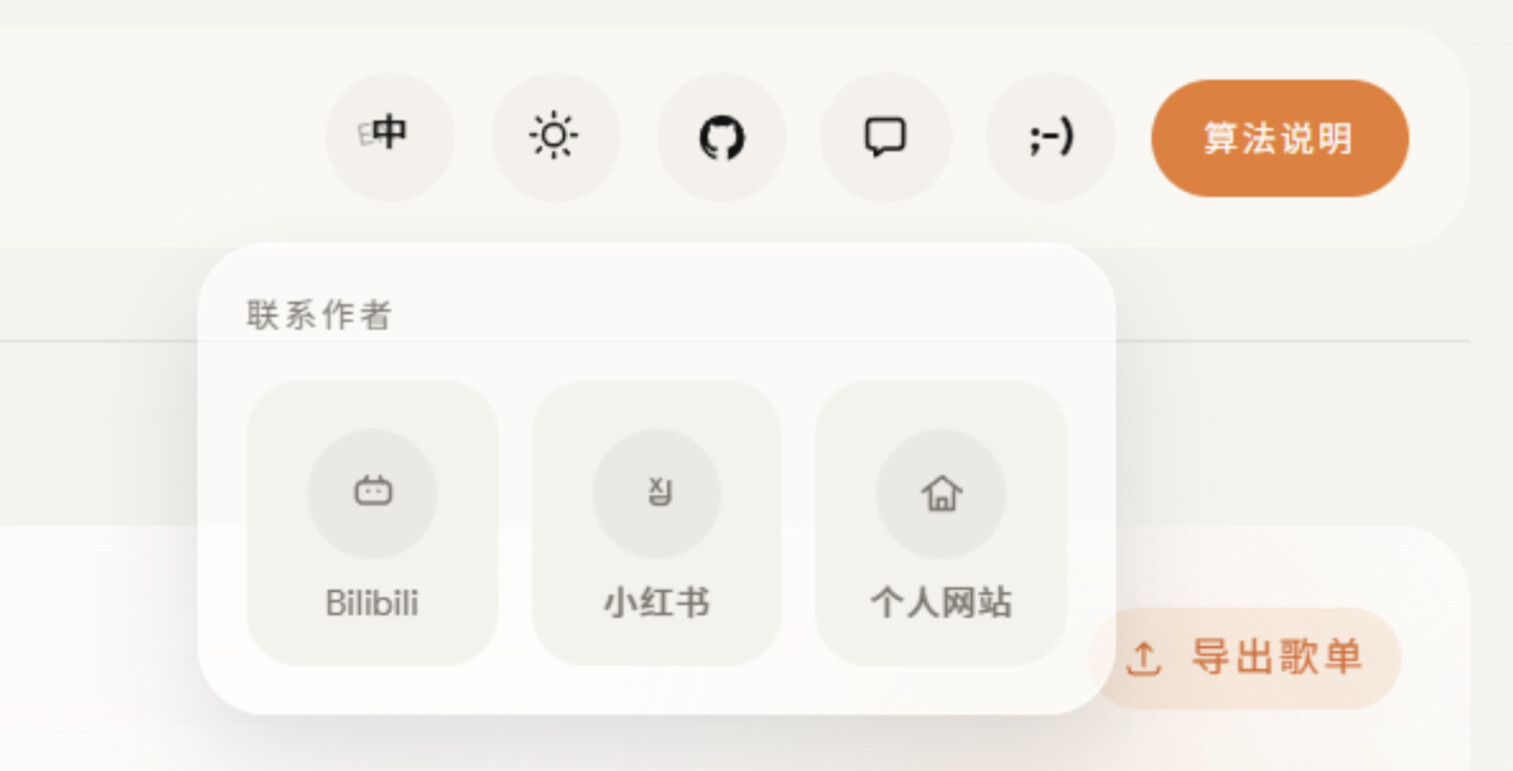Open 算法说明
Viewport: 1513px width, 771px height.
point(1280,138)
